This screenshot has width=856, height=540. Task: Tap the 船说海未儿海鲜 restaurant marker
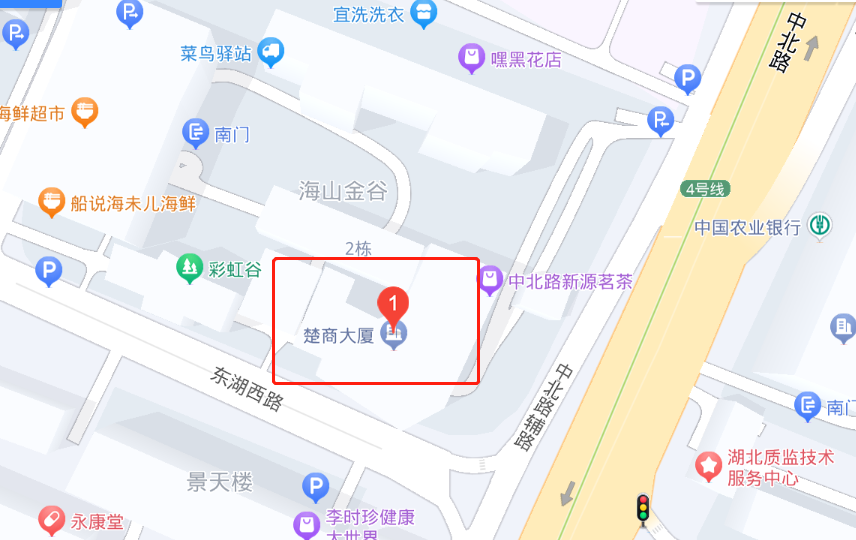pyautogui.click(x=51, y=203)
